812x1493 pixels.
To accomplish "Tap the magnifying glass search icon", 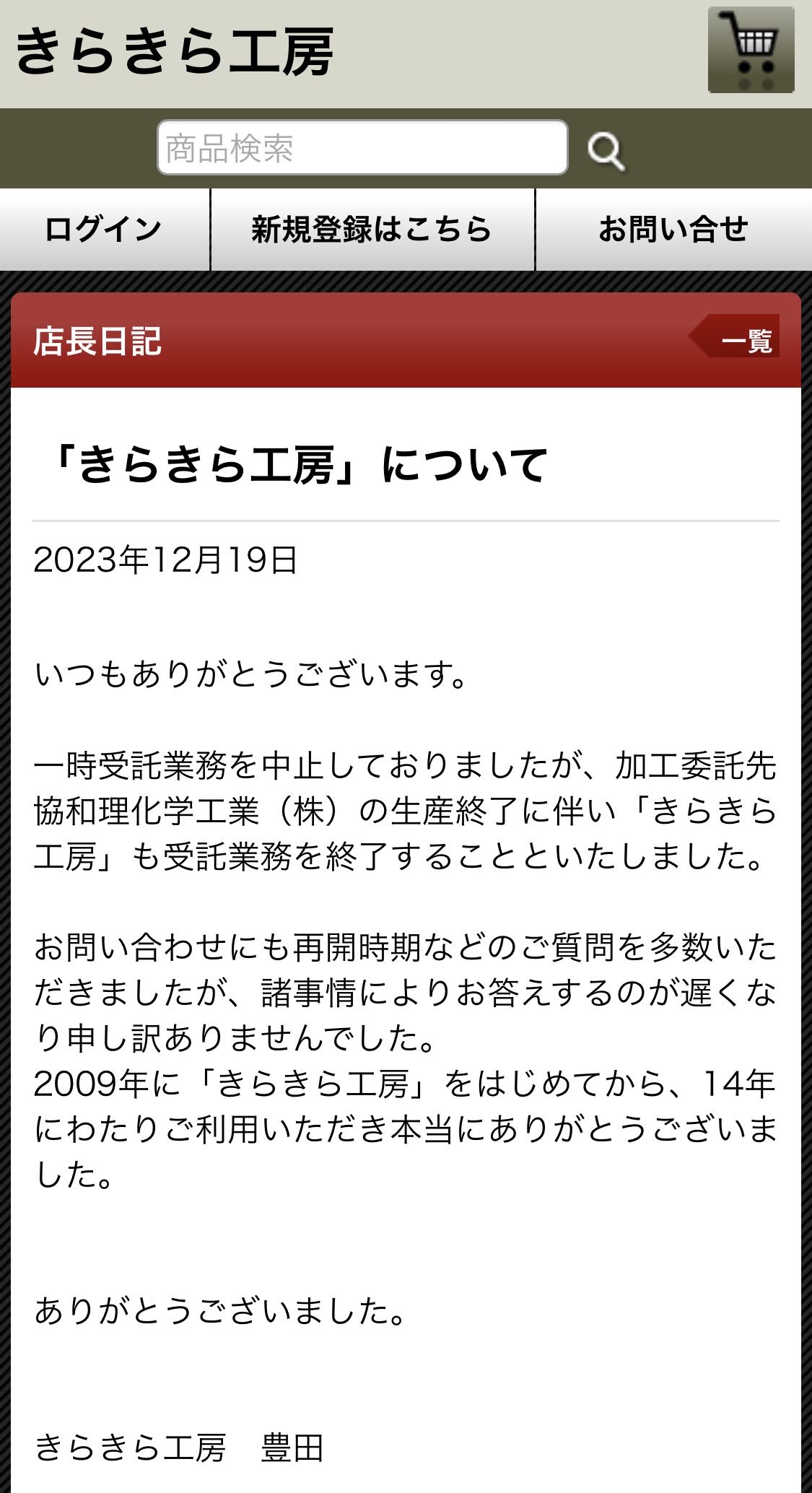I will tap(605, 151).
